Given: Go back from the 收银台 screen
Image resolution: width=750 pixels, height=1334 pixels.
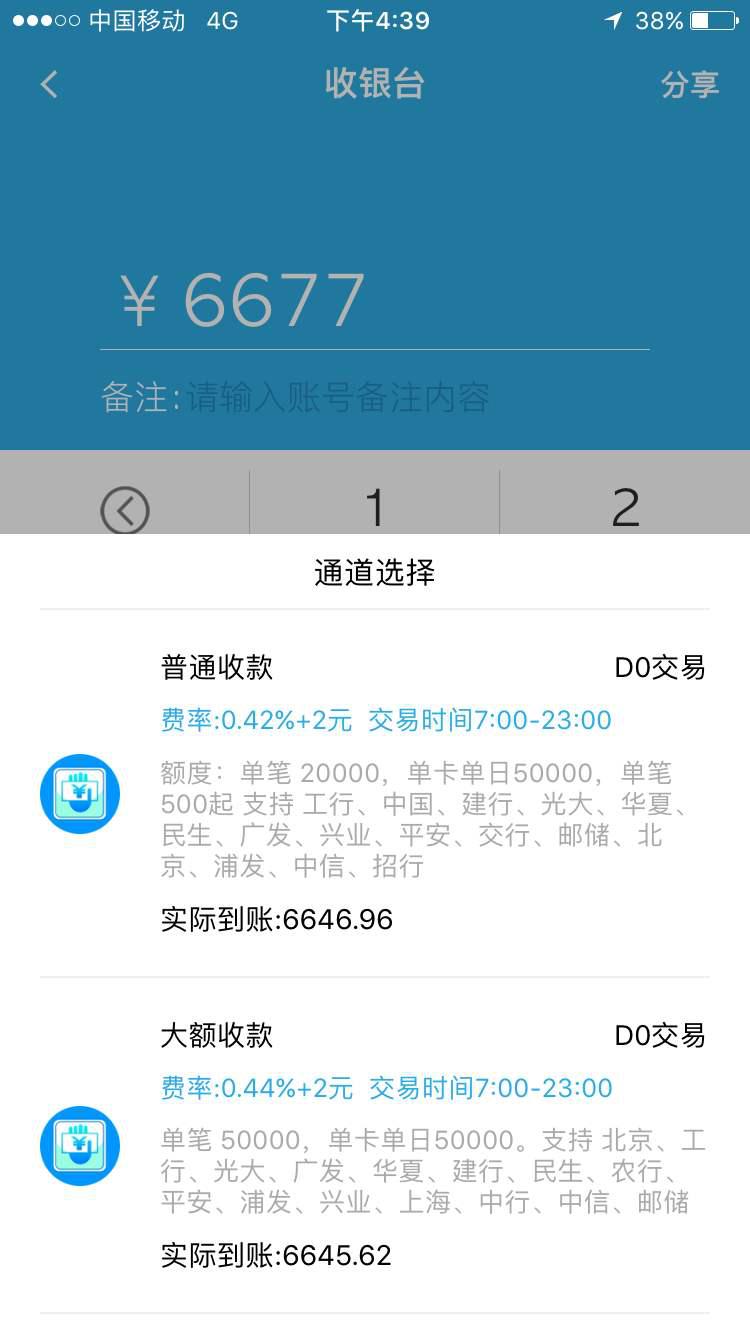Looking at the screenshot, I should point(49,84).
